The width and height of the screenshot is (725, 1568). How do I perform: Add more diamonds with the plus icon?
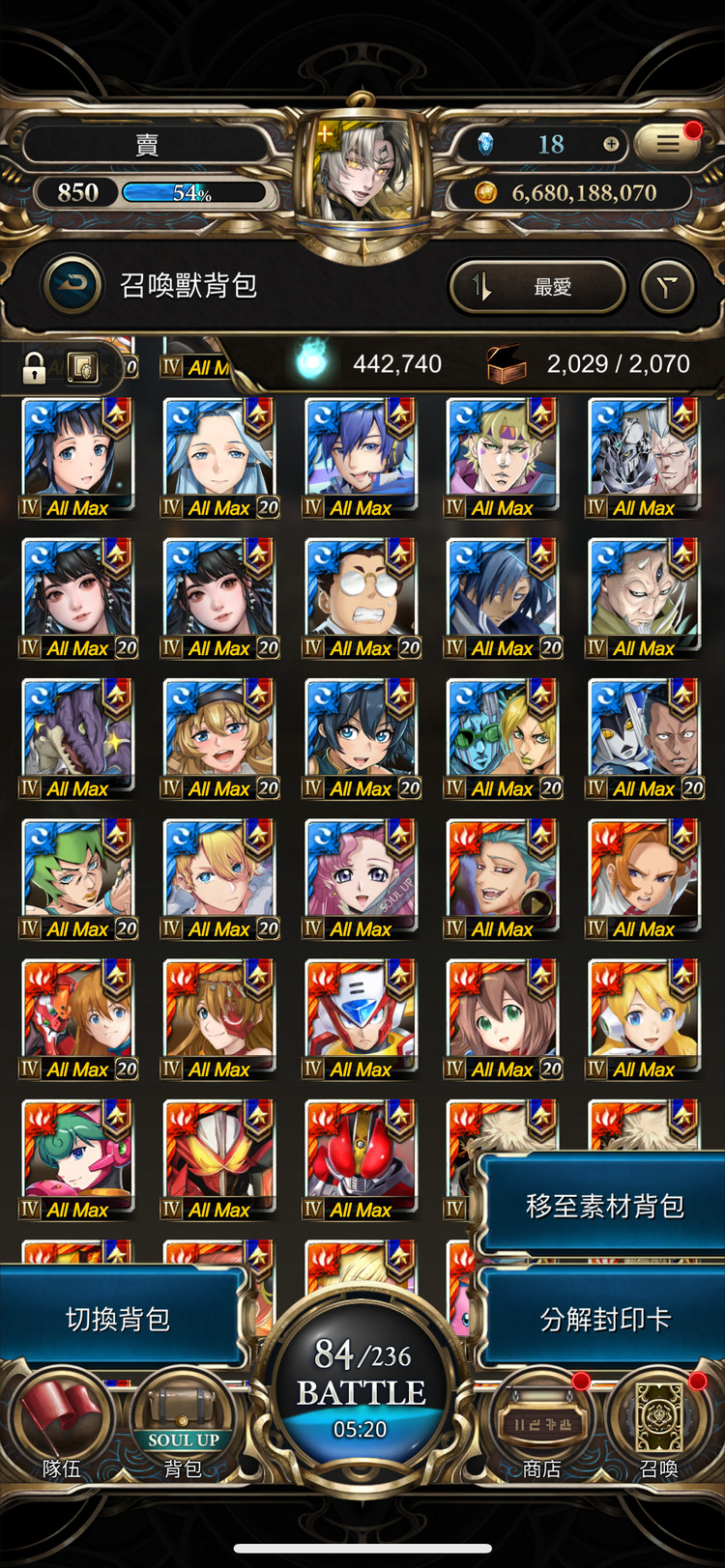[x=611, y=144]
